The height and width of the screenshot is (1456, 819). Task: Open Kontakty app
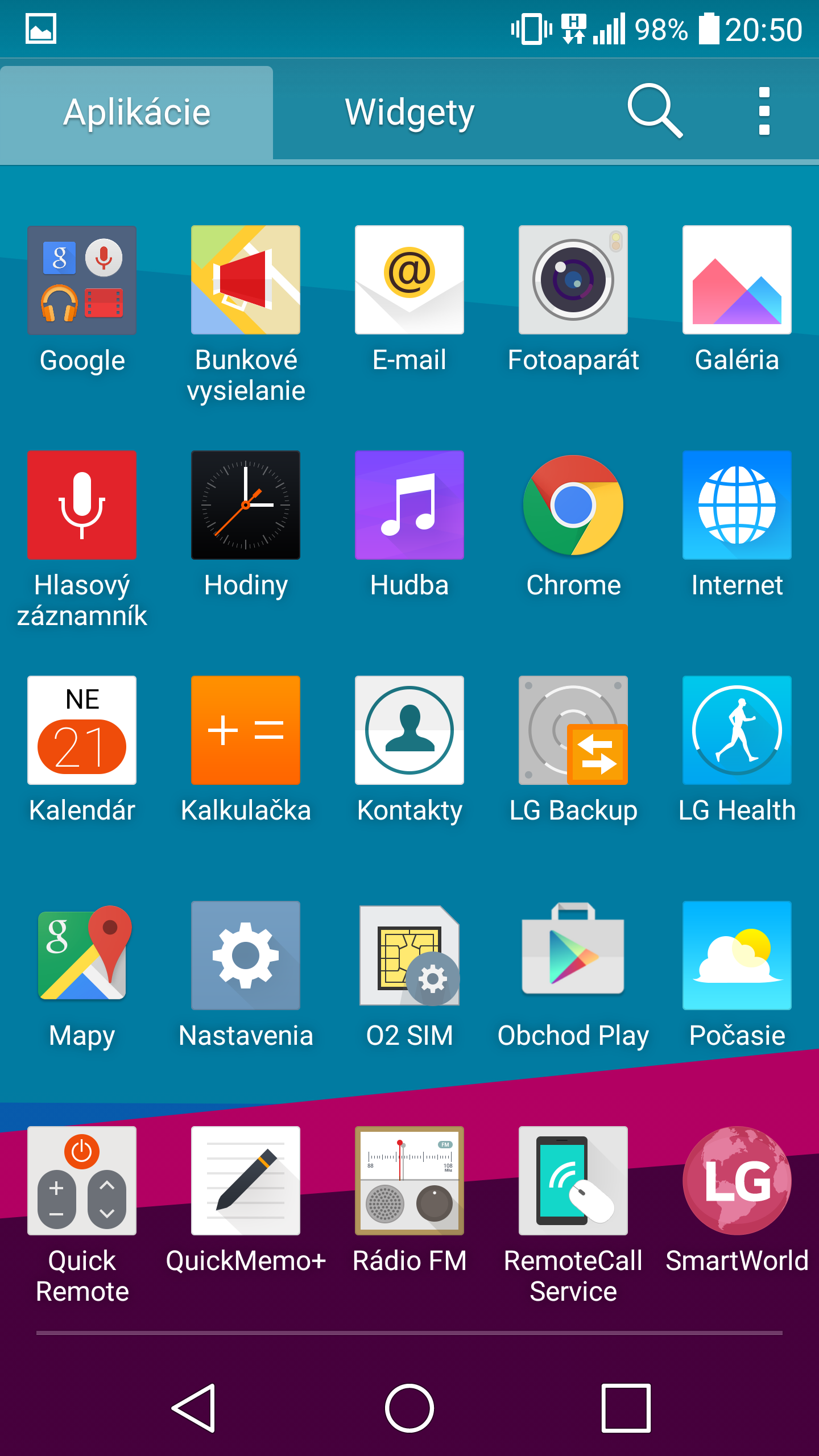(409, 730)
